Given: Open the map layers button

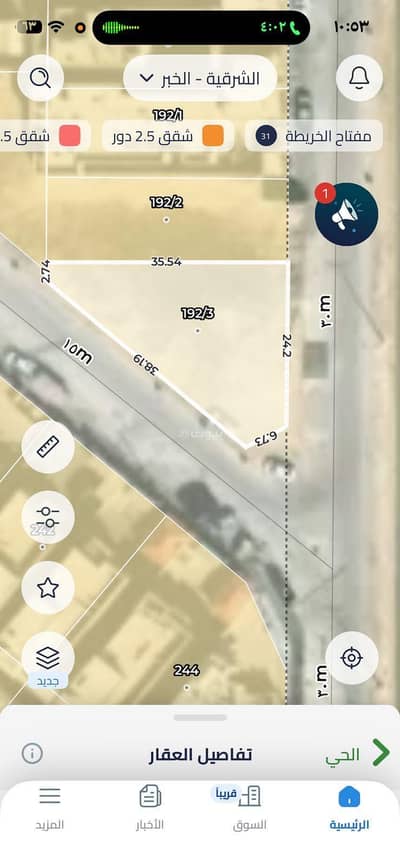Looking at the screenshot, I should [x=48, y=658].
